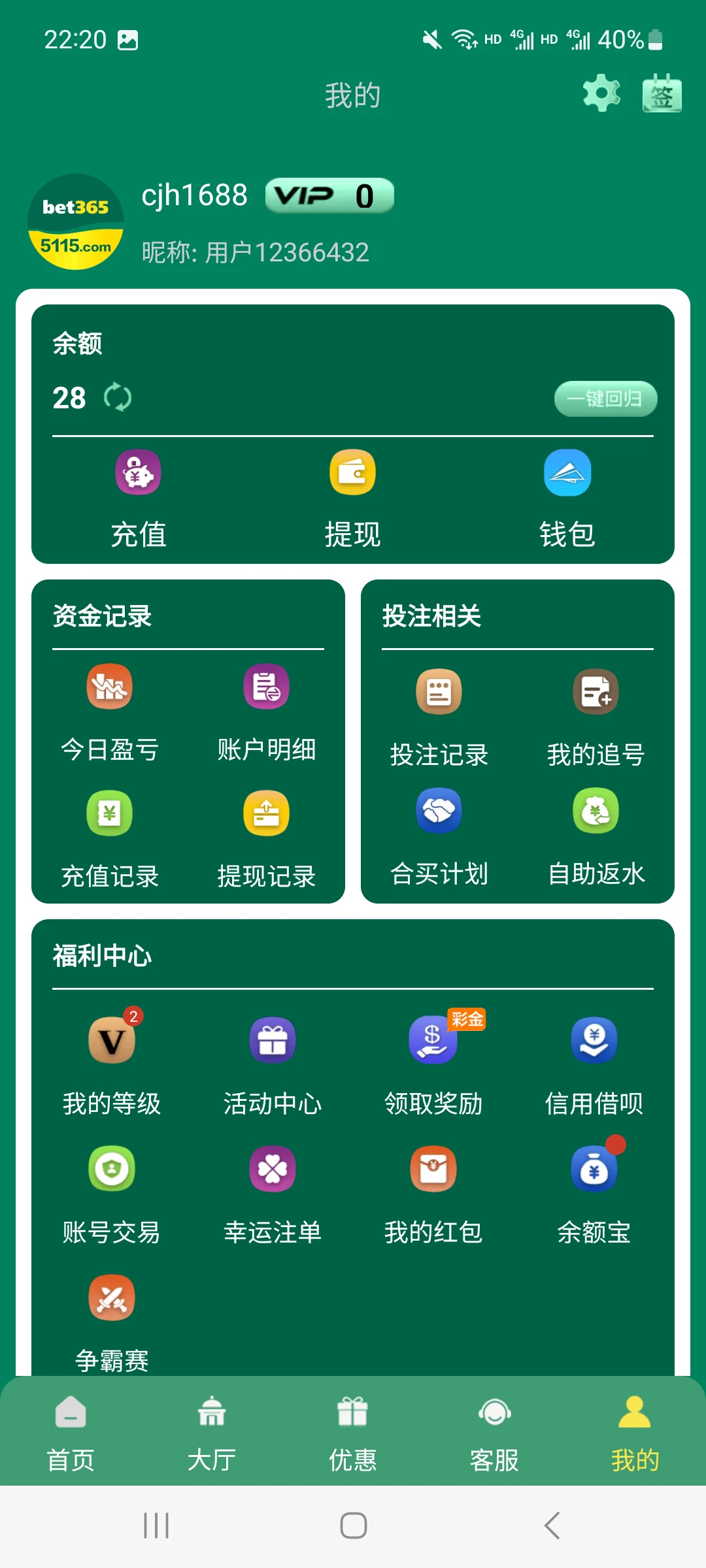This screenshot has height=1568, width=706.
Task: Open 我的追号 chase number records
Action: coord(596,692)
